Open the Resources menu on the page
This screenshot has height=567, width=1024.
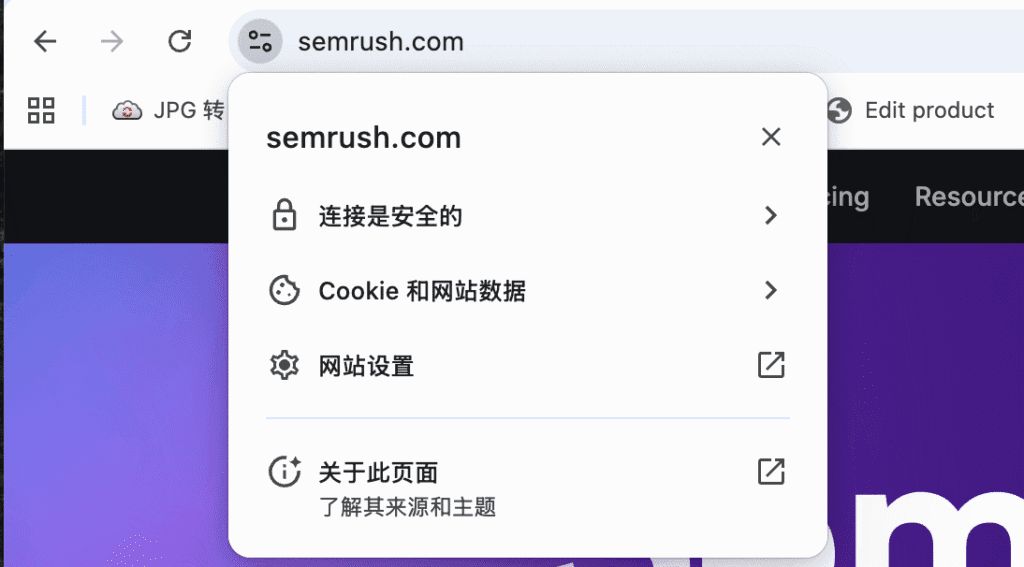(x=968, y=197)
